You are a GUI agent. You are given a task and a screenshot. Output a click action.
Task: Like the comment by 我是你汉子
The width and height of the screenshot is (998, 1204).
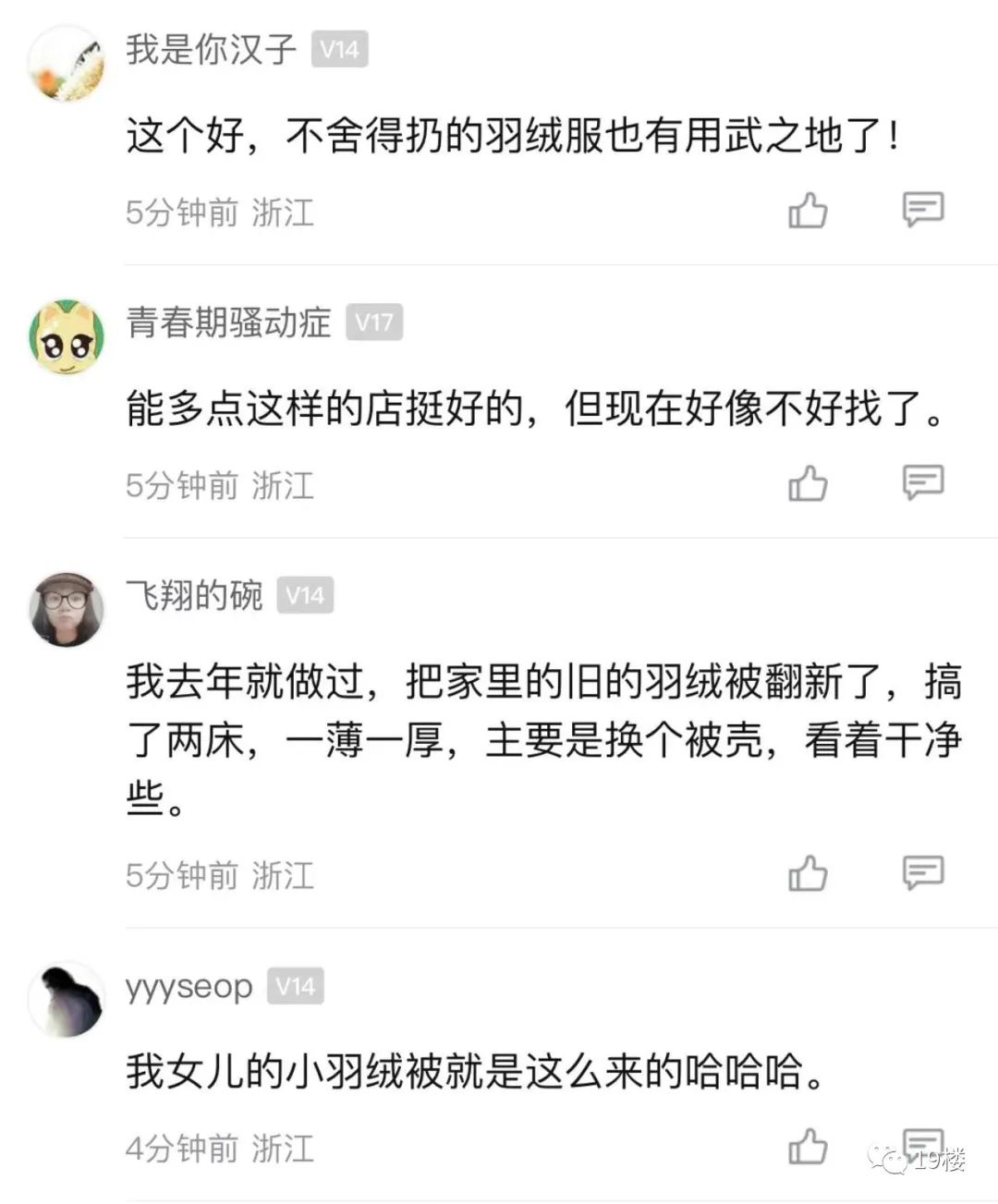[808, 211]
